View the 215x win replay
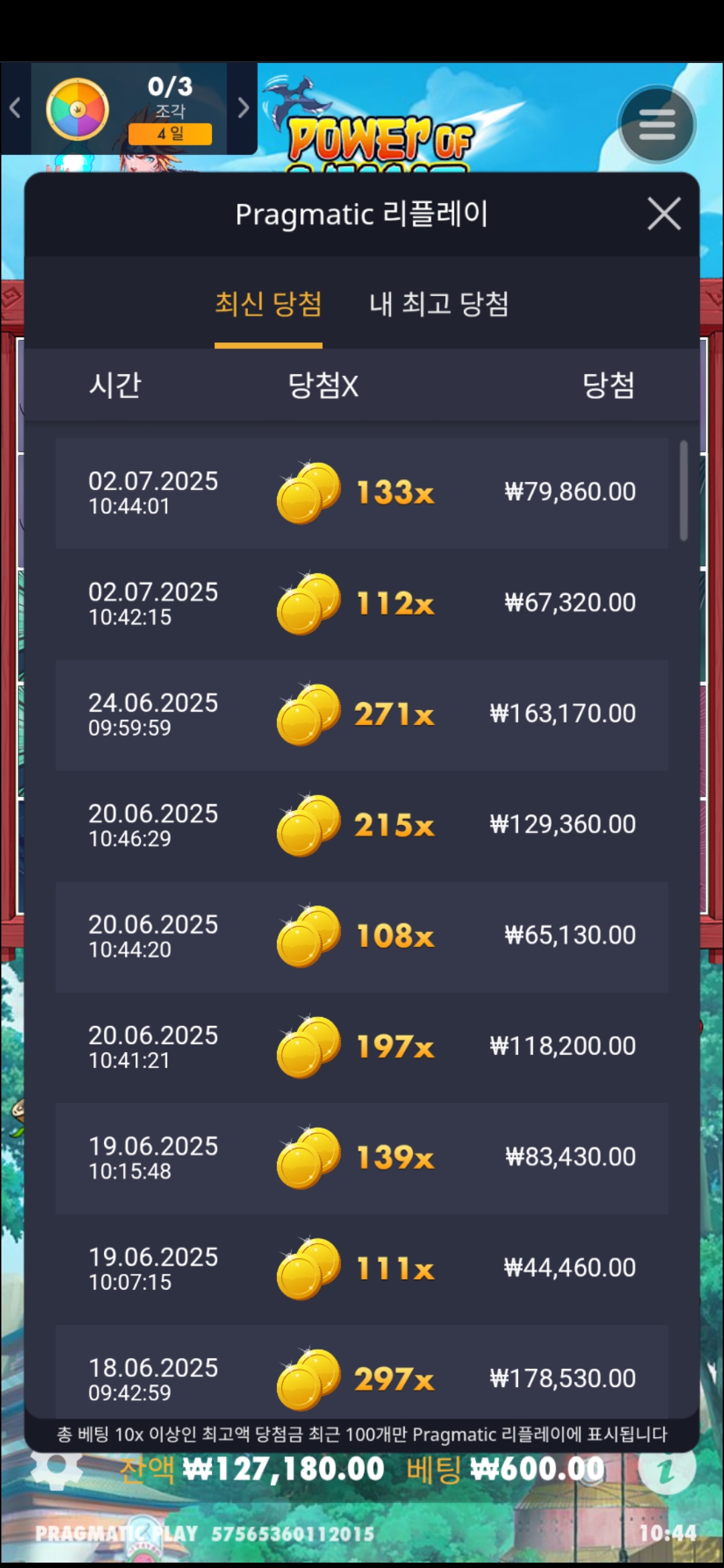This screenshot has height=1568, width=724. (362, 825)
